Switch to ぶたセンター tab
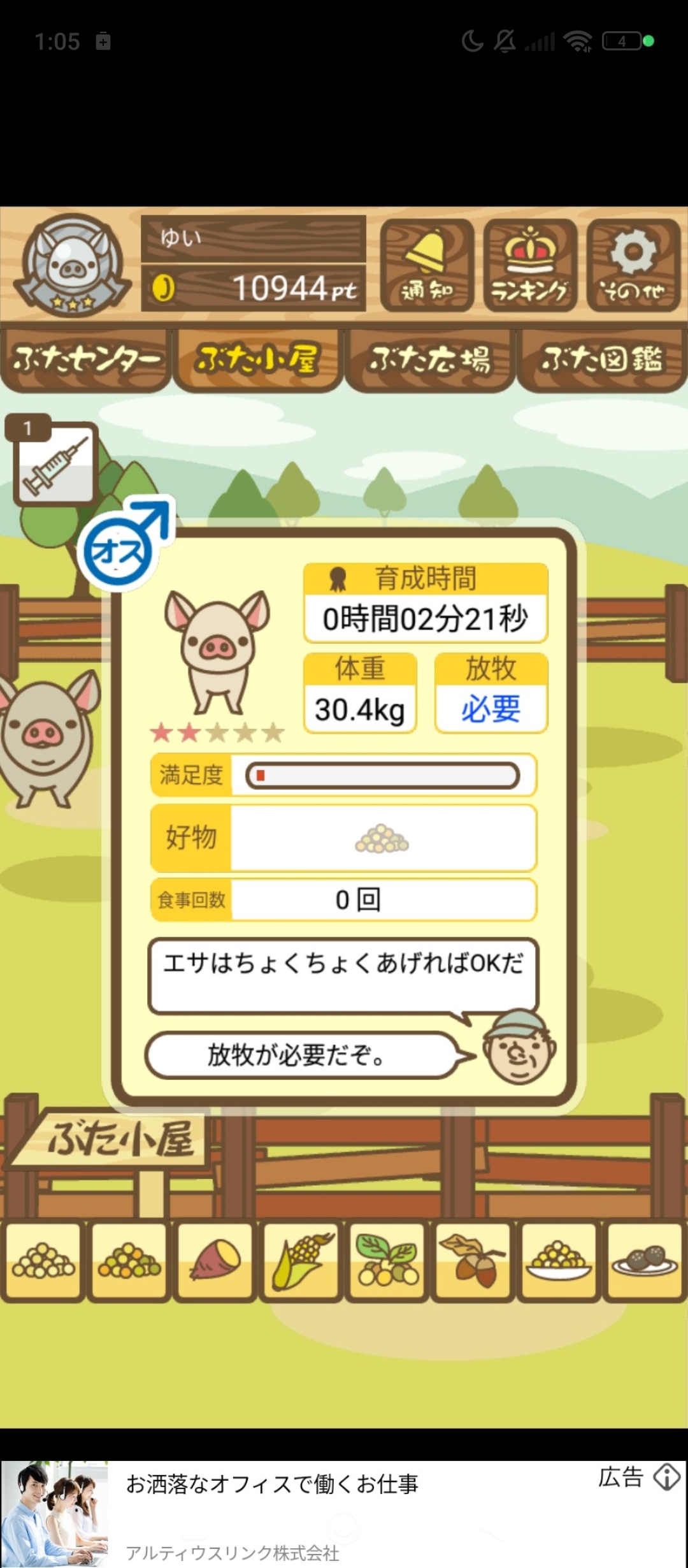This screenshot has width=688, height=1568. [x=85, y=359]
